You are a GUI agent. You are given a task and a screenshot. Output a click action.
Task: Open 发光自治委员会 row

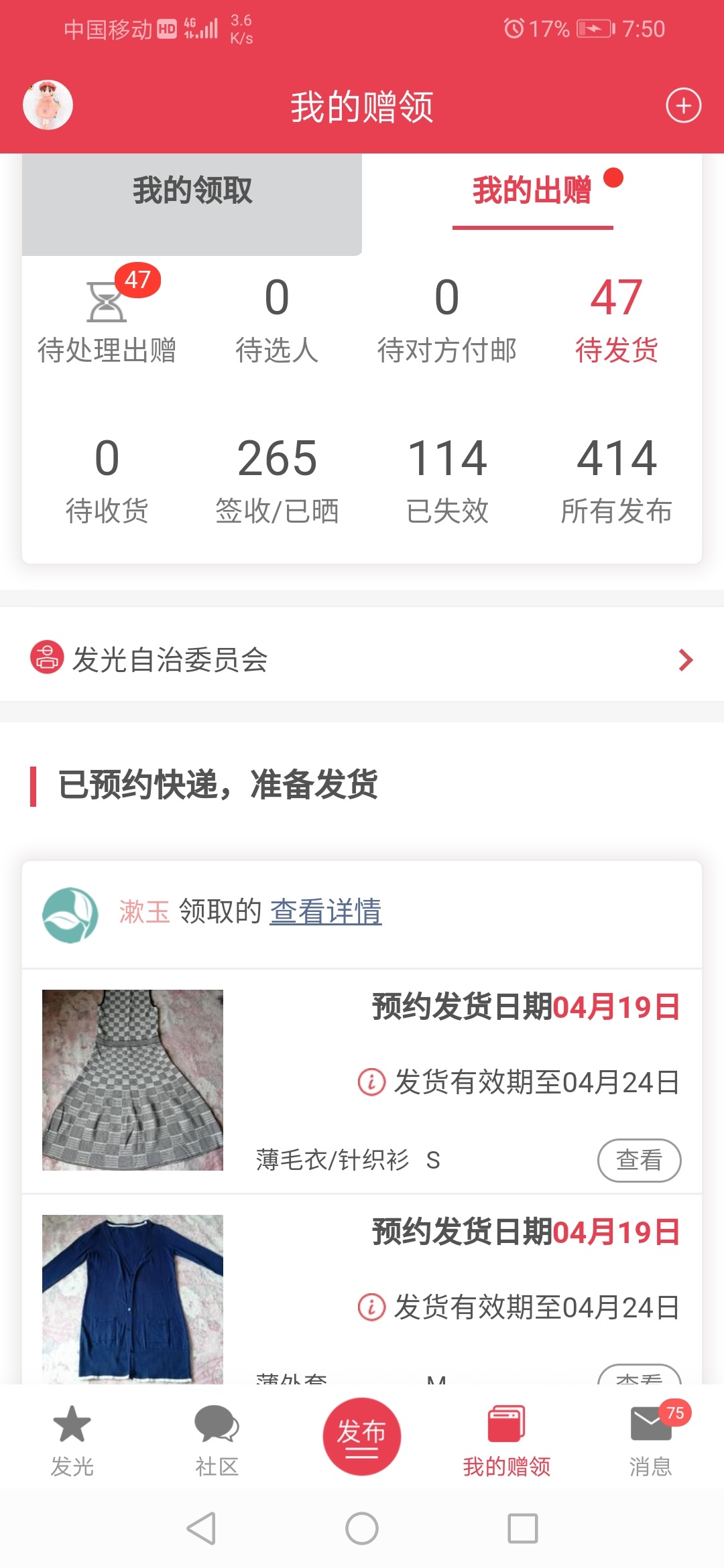point(362,660)
